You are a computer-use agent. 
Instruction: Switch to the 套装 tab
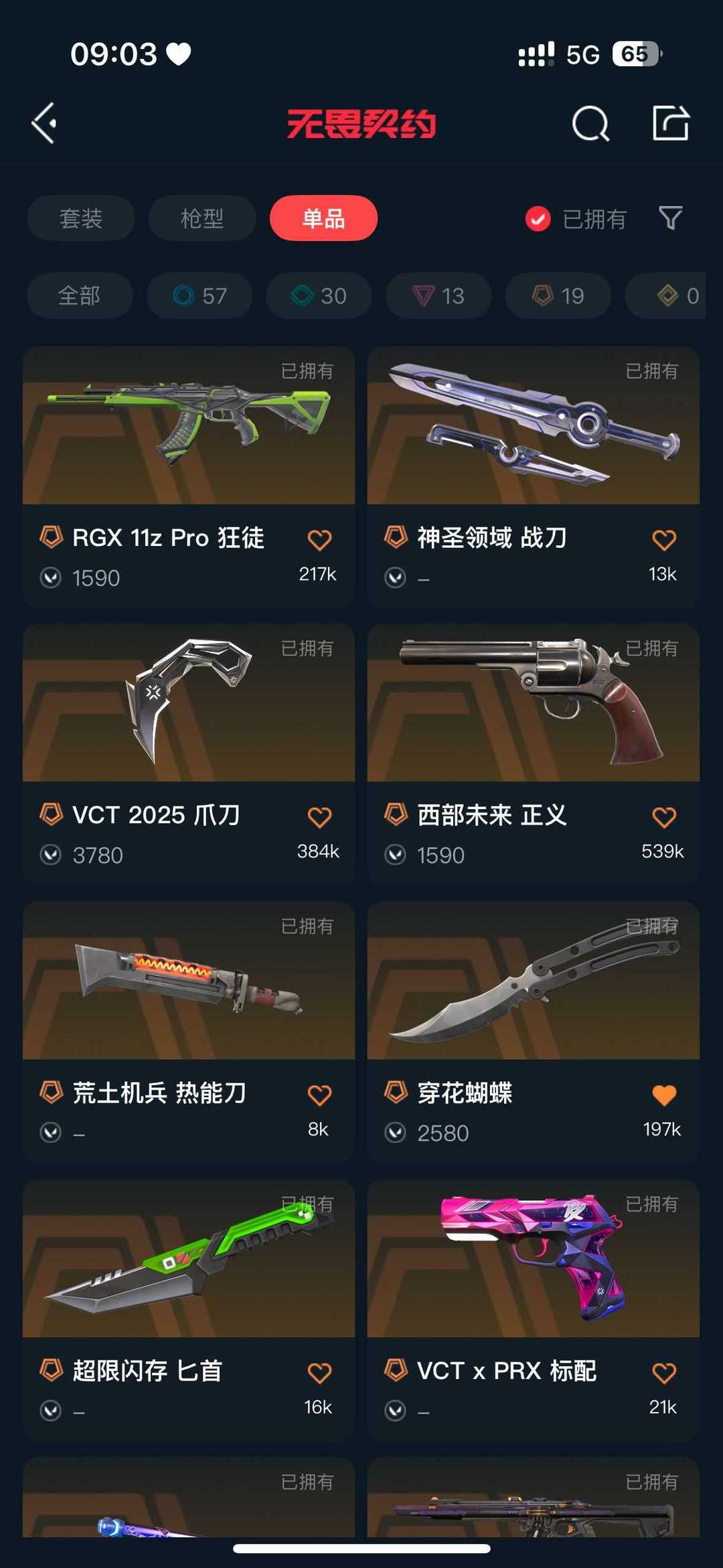click(x=81, y=218)
